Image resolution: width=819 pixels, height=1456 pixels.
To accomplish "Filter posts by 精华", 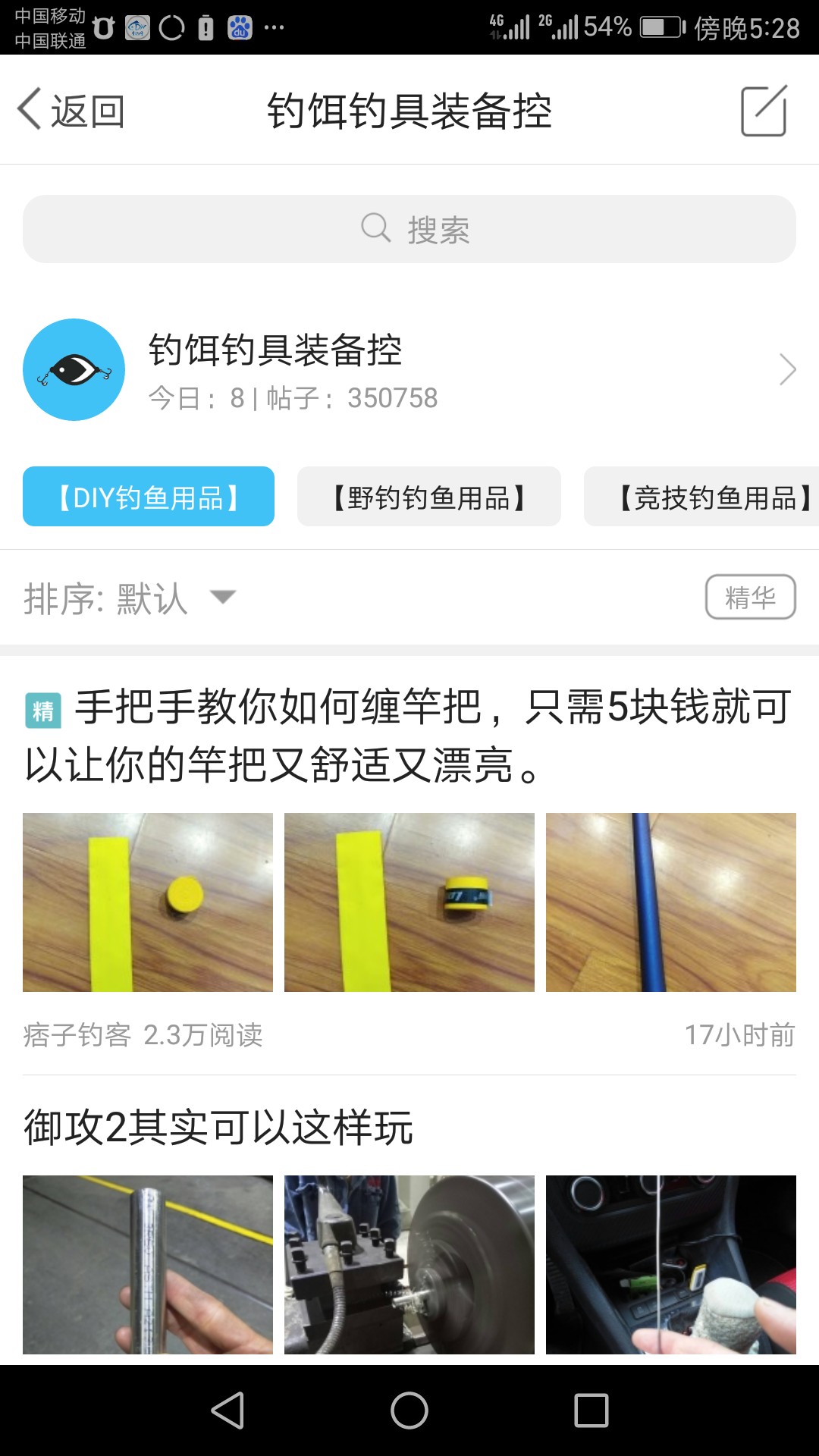I will pos(750,598).
